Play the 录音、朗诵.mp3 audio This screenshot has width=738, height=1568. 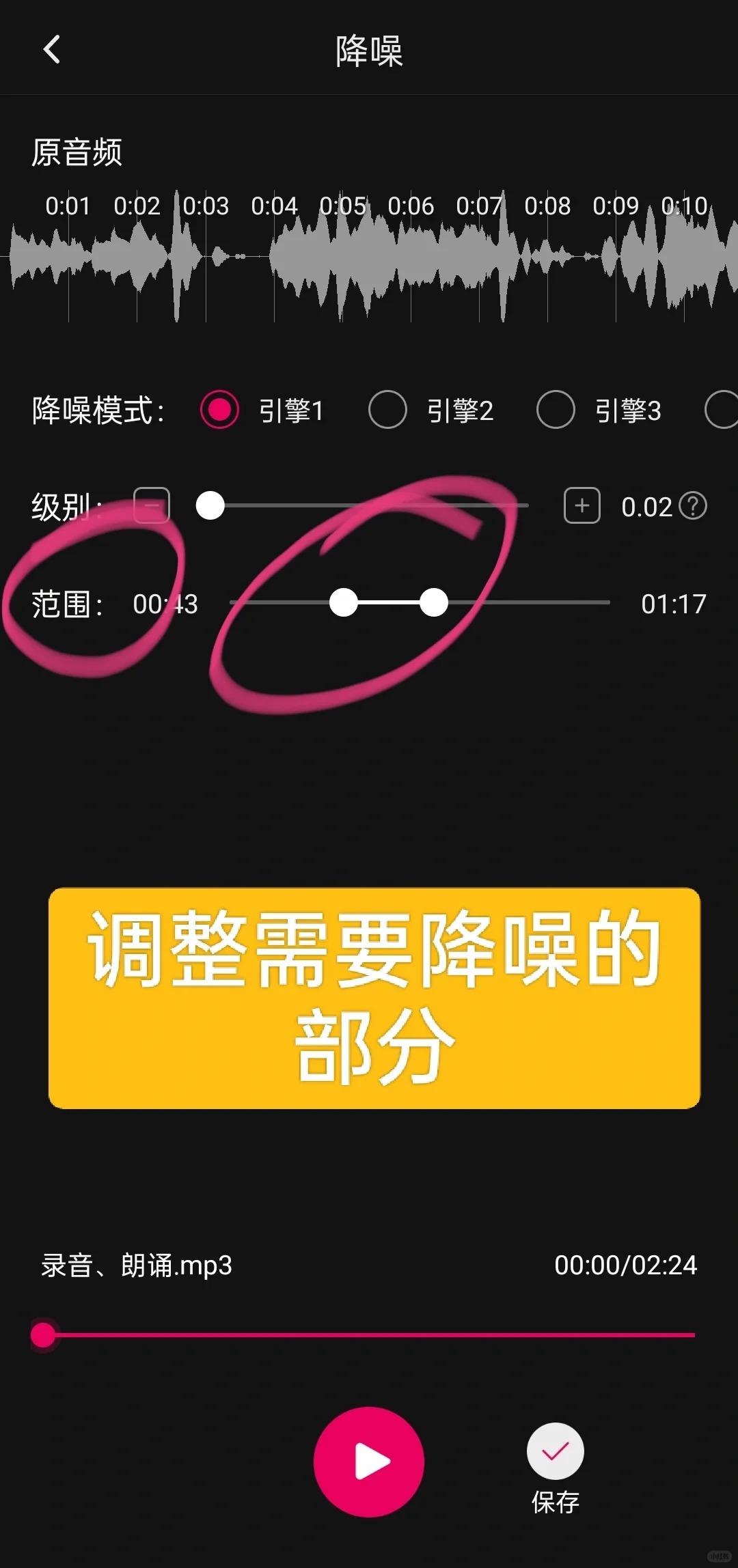[x=369, y=1461]
